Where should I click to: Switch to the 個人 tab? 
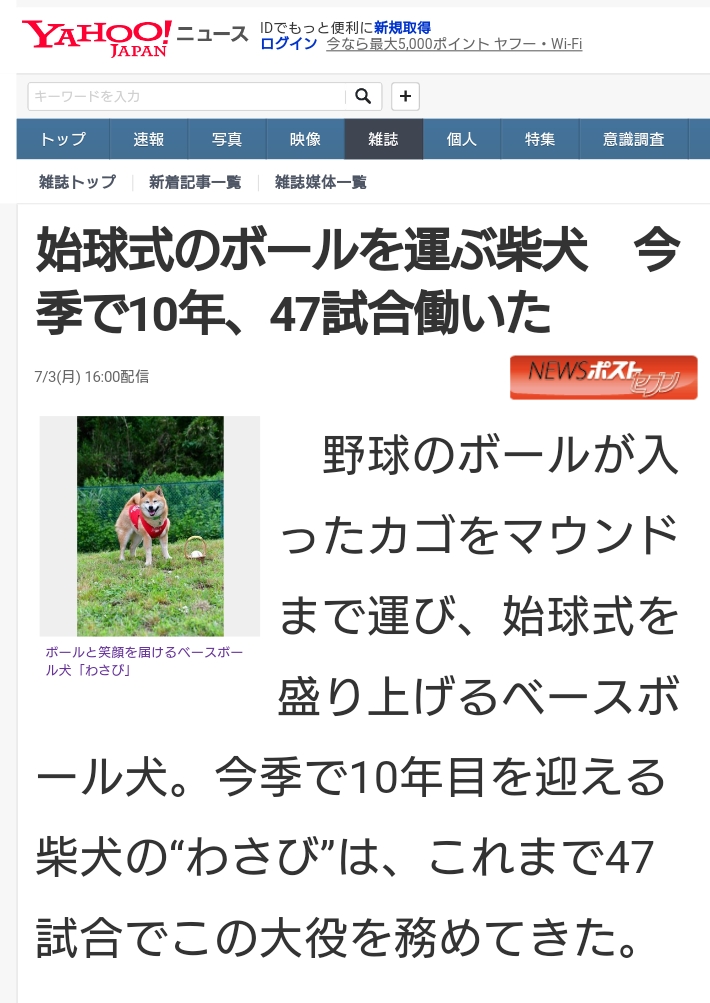pos(461,139)
